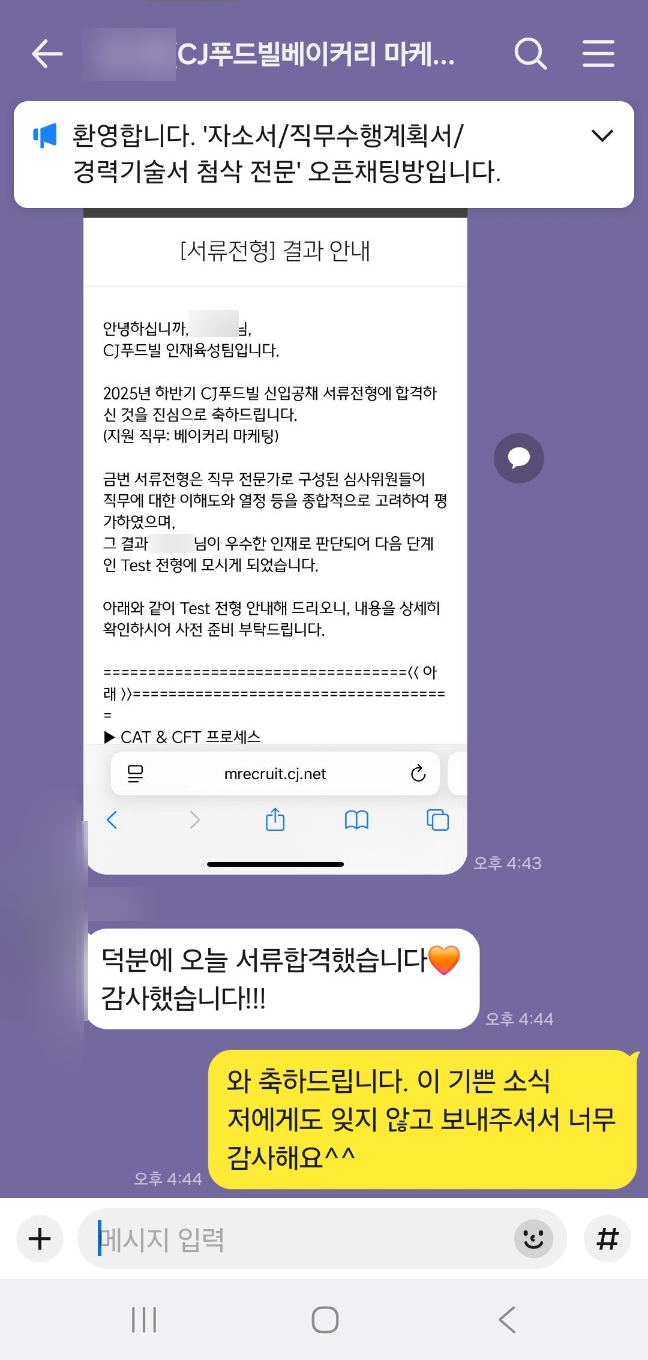Search within this chat
The image size is (648, 1360).
click(530, 54)
